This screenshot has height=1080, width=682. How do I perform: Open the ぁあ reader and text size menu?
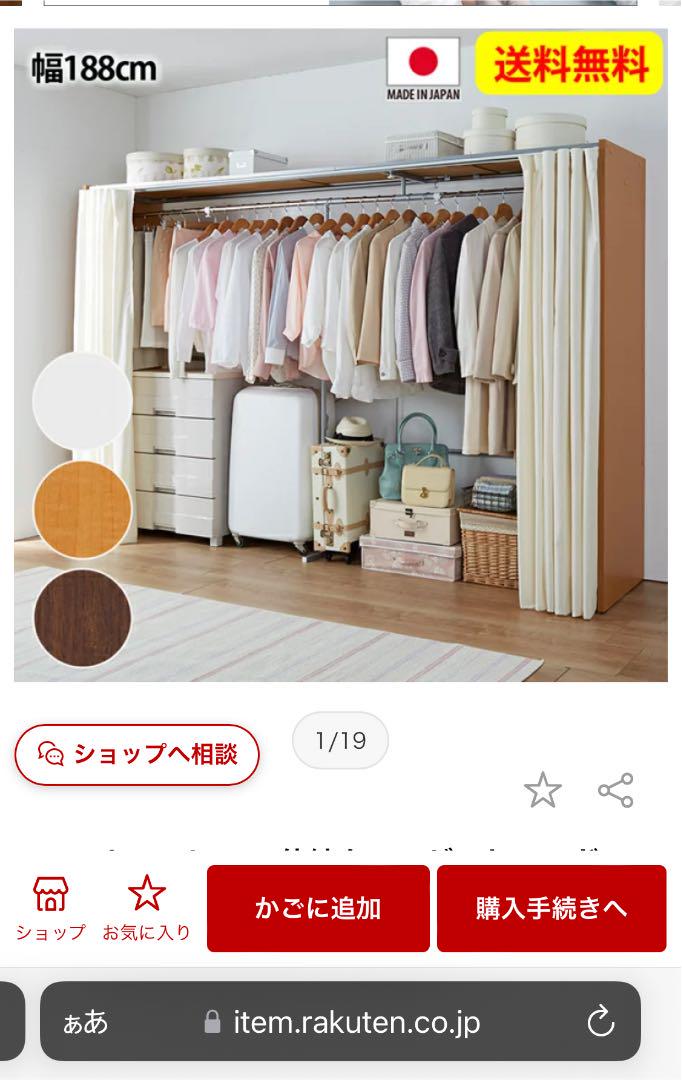86,1022
